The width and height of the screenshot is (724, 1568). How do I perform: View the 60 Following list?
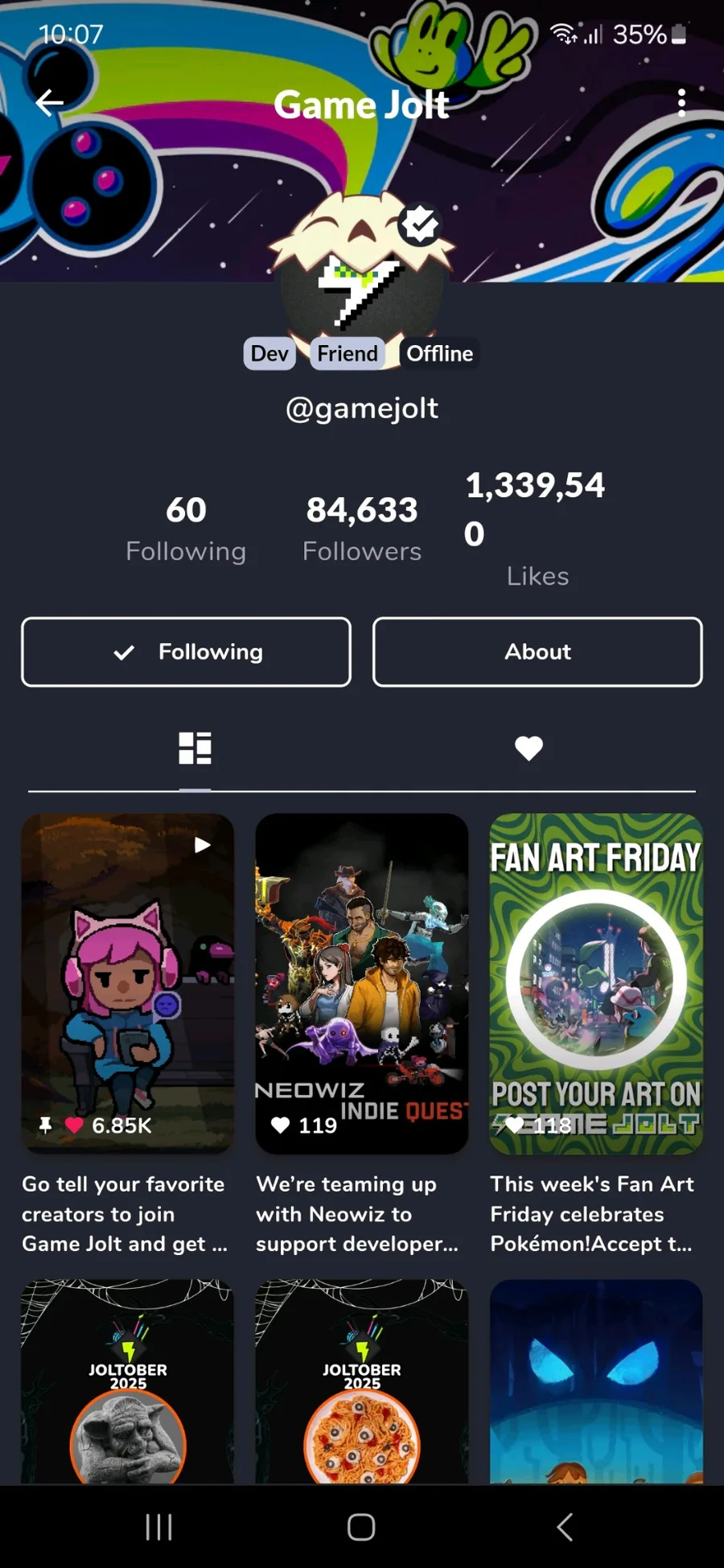click(186, 529)
